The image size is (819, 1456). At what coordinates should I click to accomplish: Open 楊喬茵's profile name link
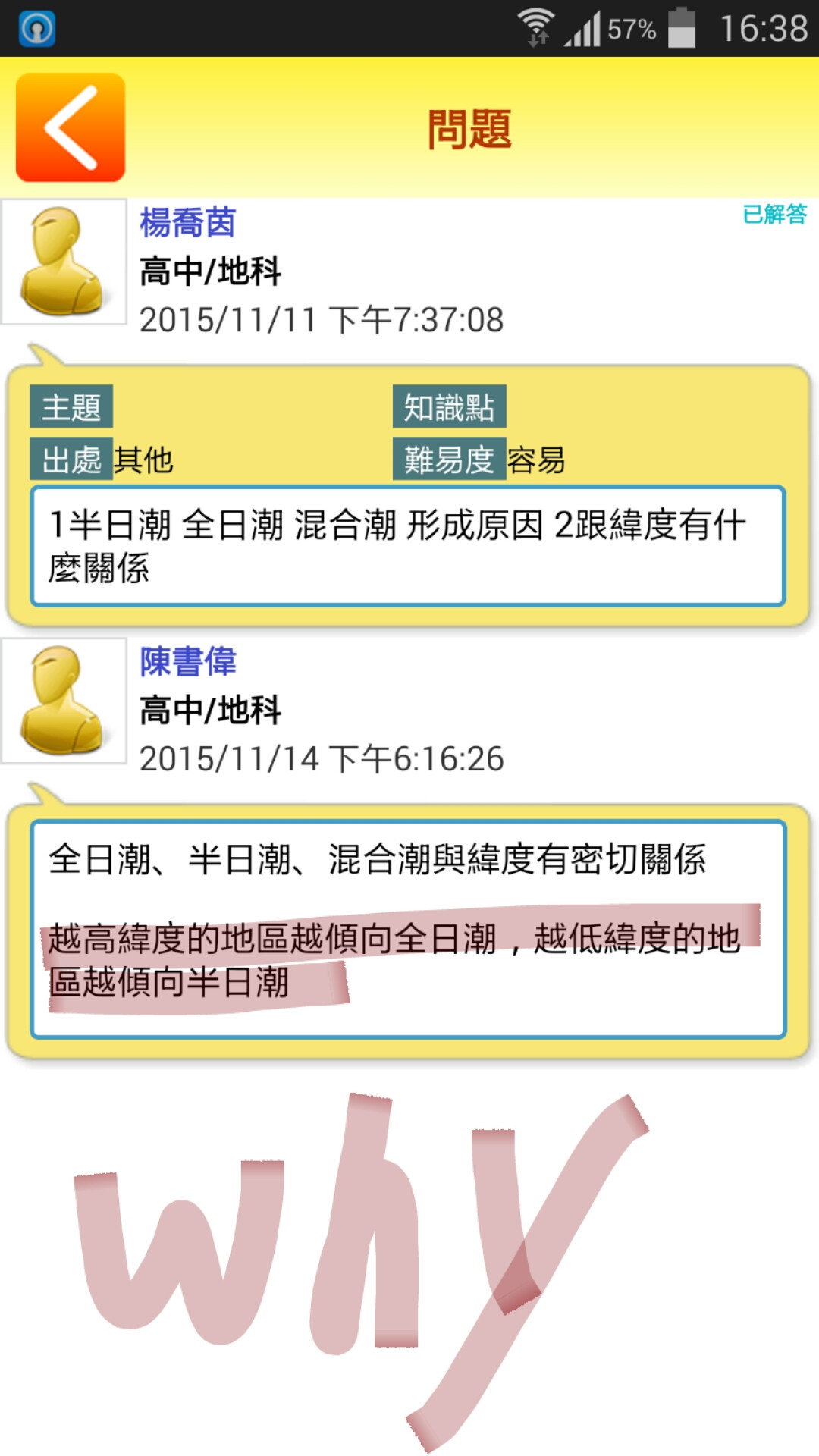187,223
